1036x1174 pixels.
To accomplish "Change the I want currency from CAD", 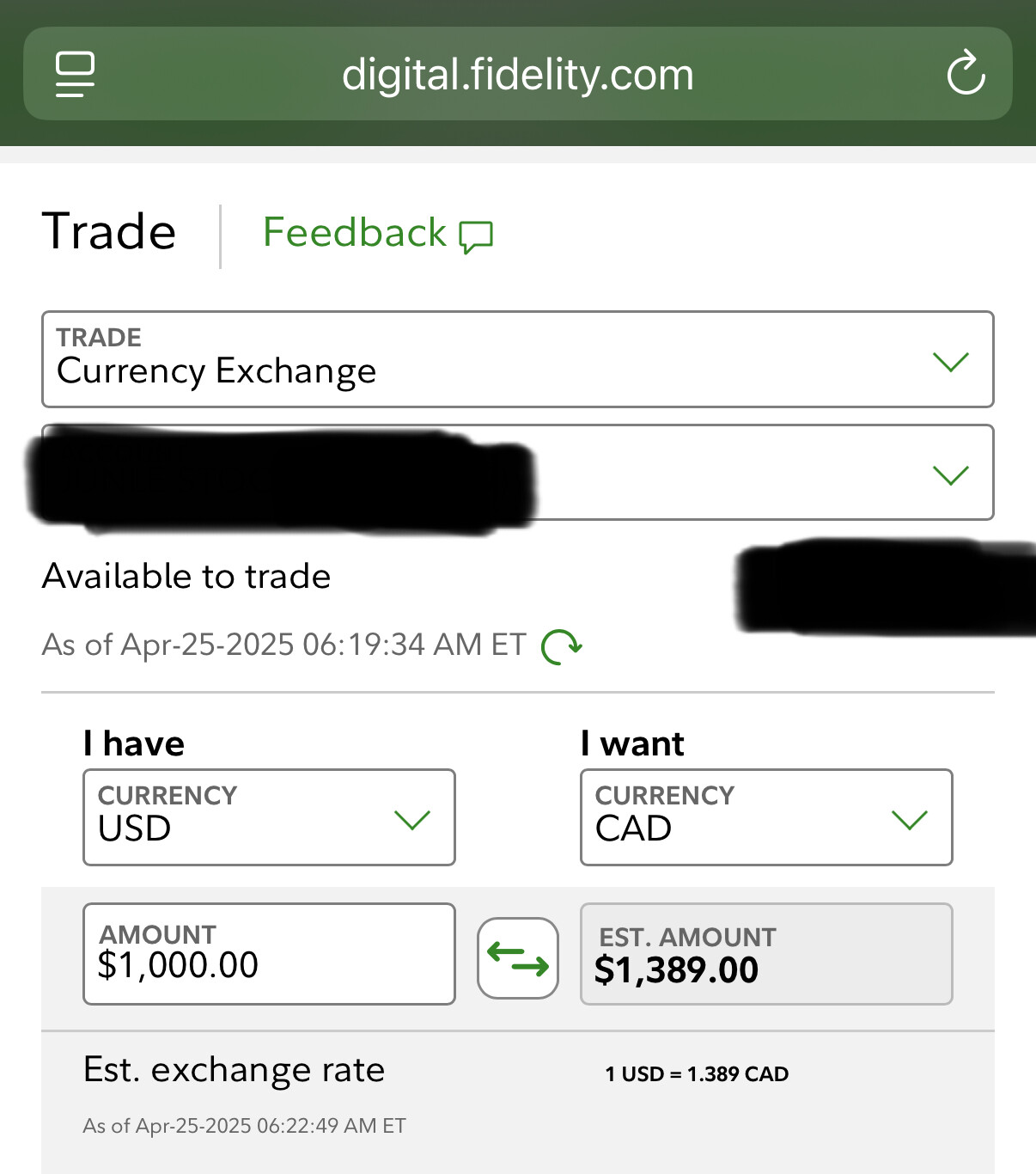I will point(766,817).
